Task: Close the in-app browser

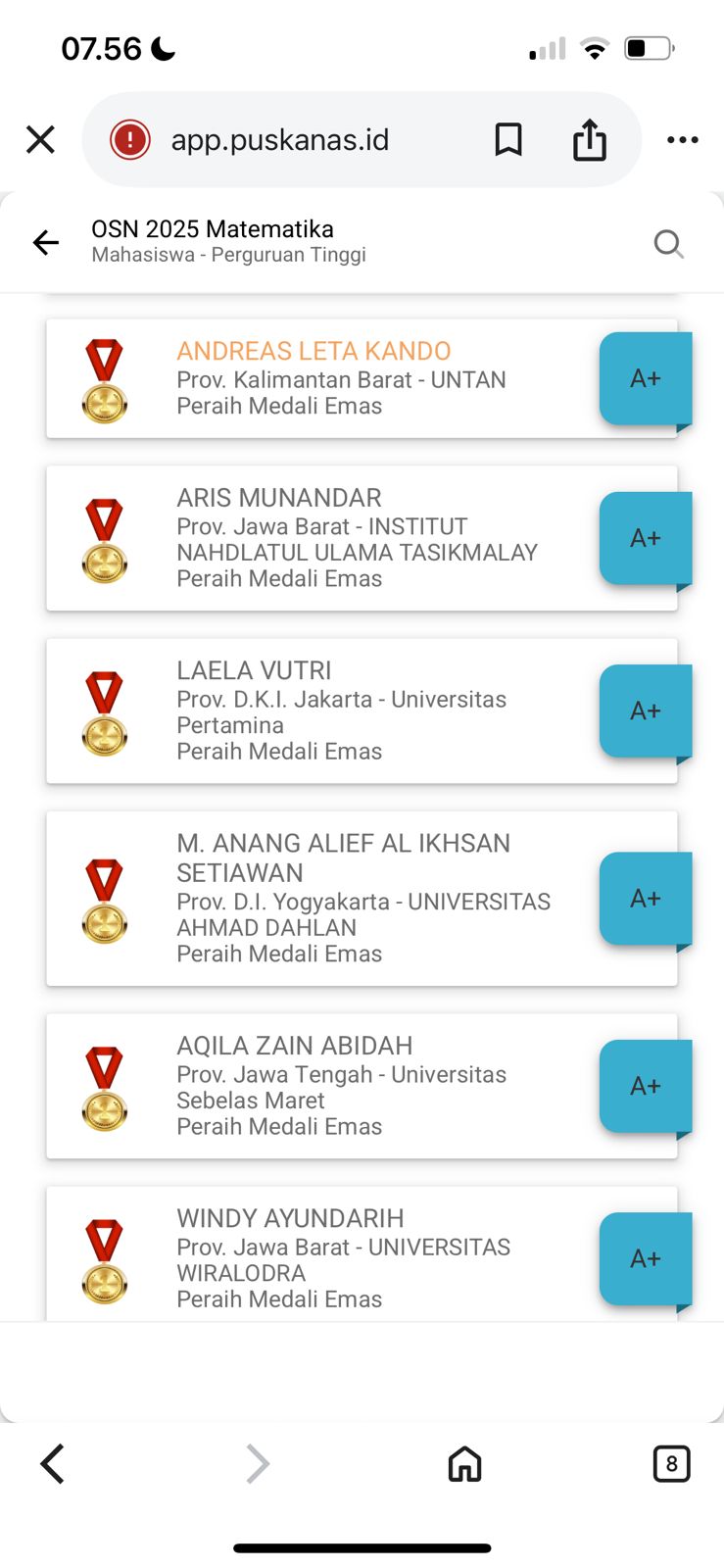Action: (x=40, y=140)
